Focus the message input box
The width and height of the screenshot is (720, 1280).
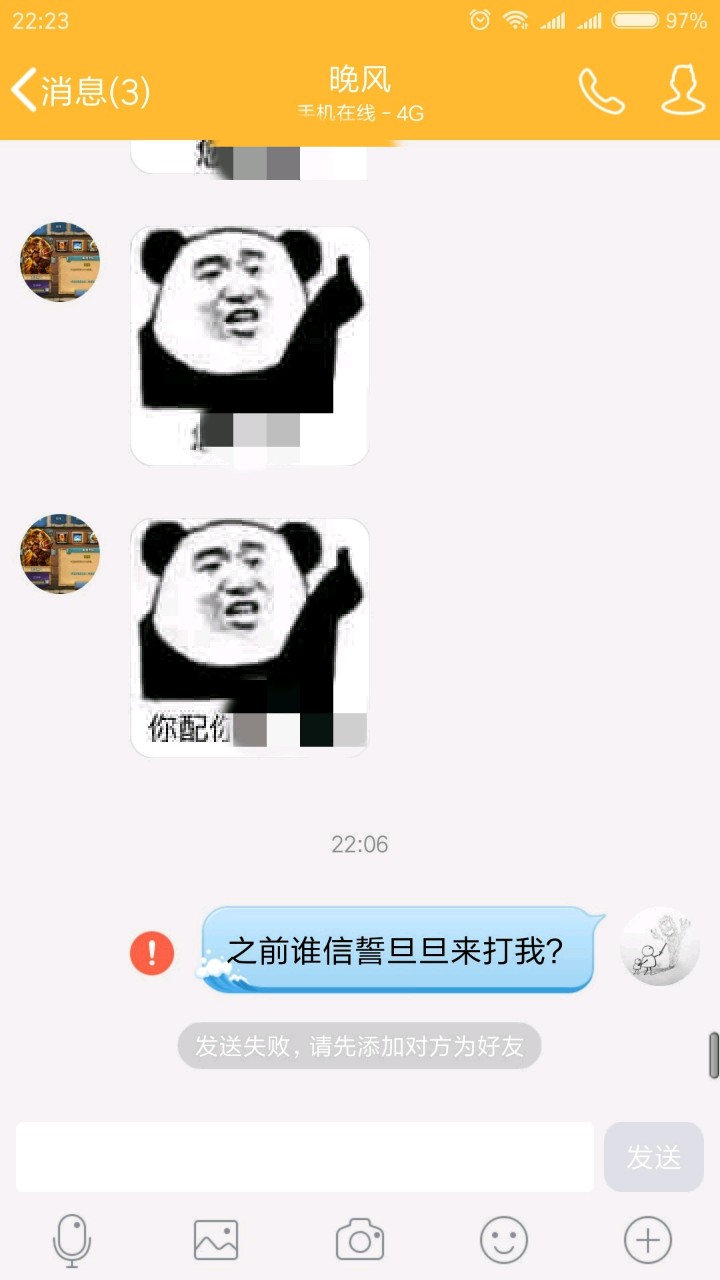click(305, 1157)
